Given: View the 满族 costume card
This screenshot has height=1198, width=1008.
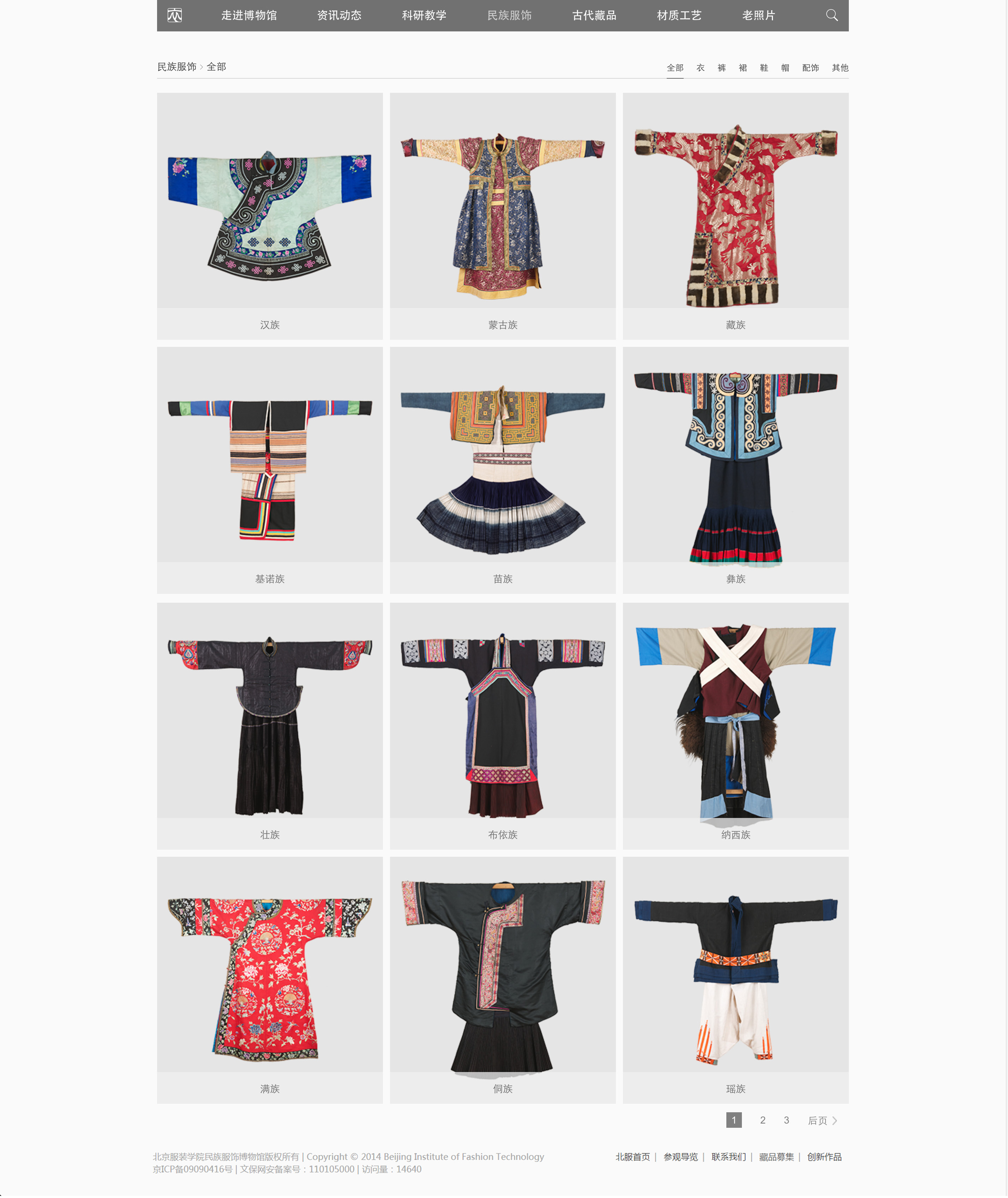Looking at the screenshot, I should point(270,979).
